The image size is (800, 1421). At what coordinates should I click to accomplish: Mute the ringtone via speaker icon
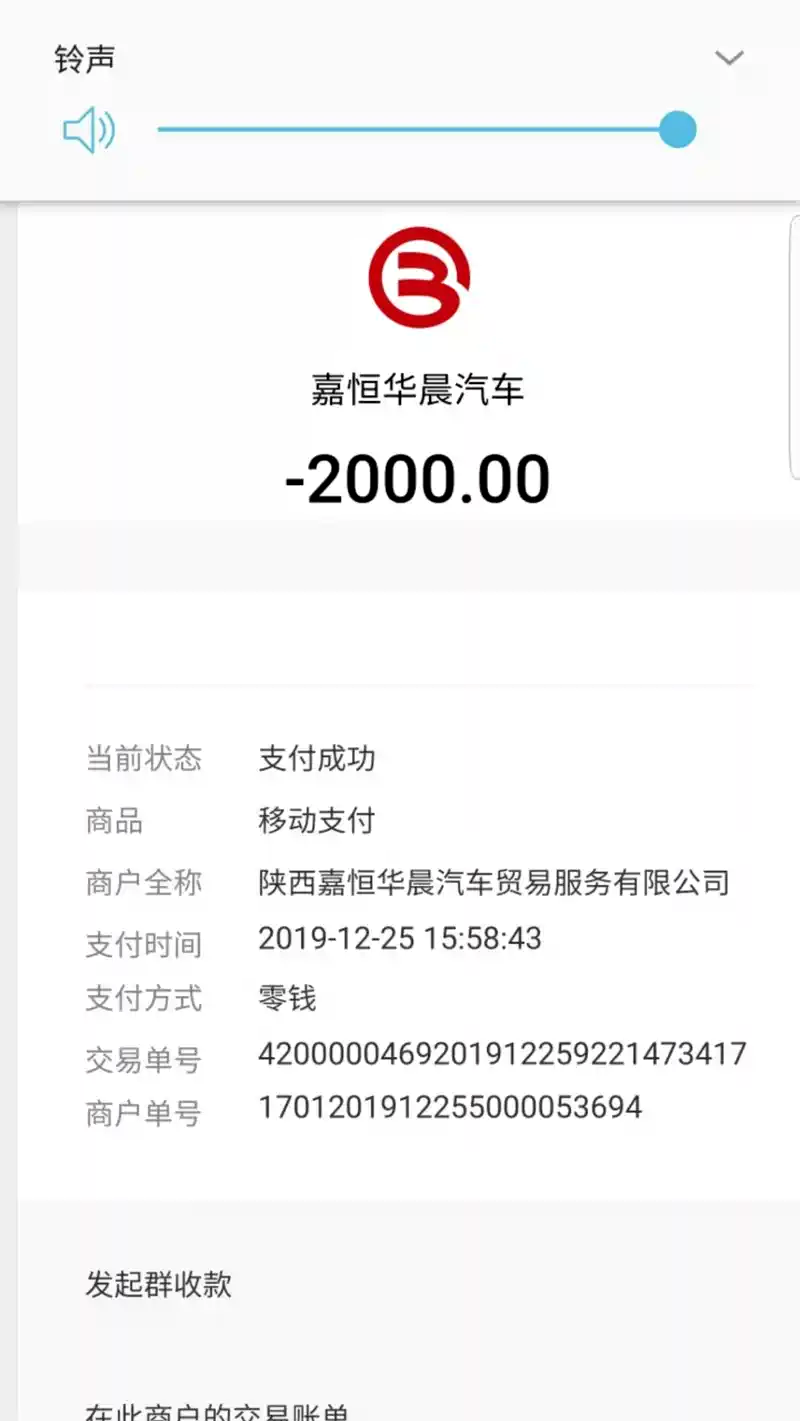[89, 130]
